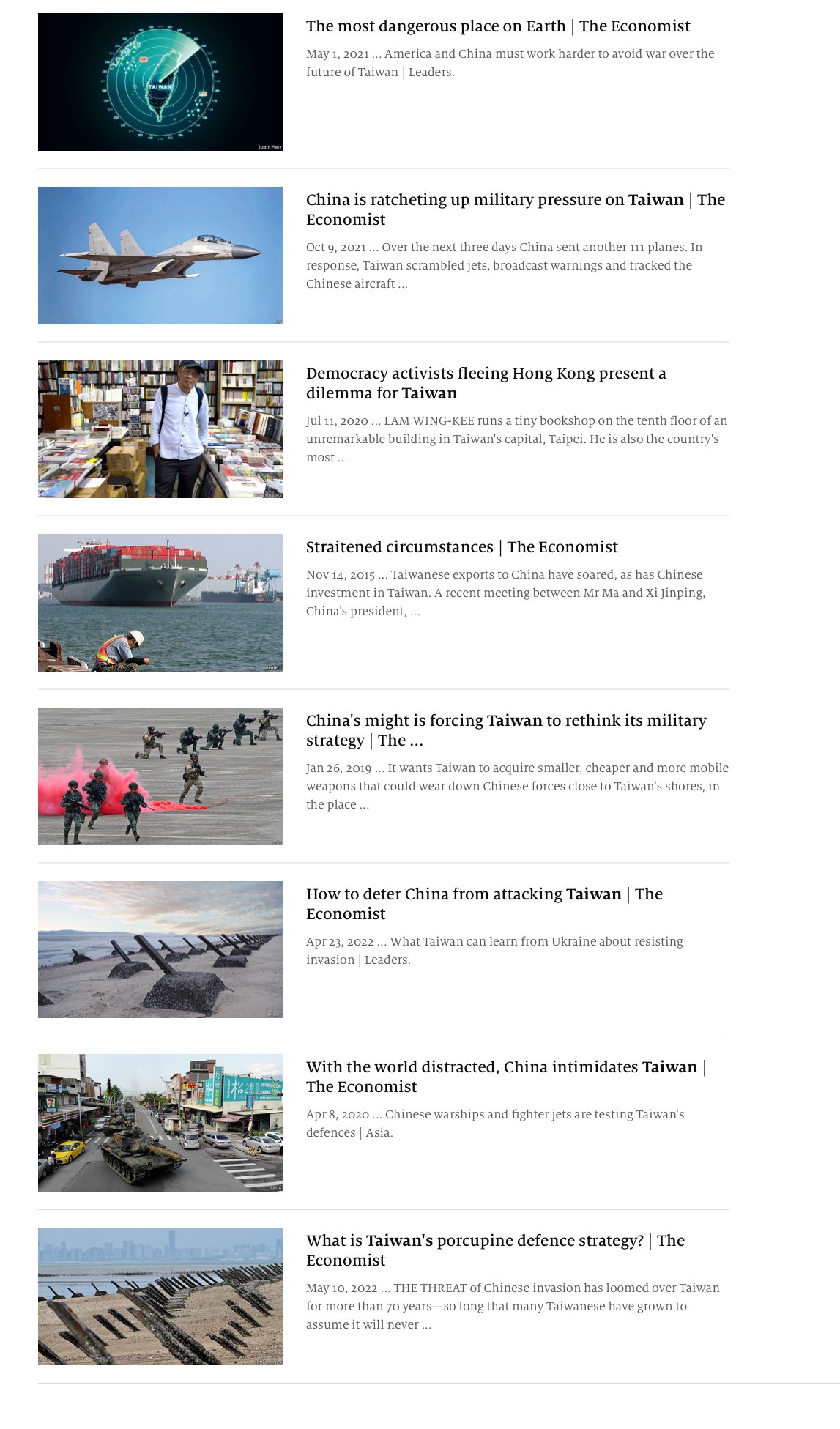This screenshot has width=840, height=1429.
Task: Open 'With the world distracted' article
Action: (x=505, y=1077)
